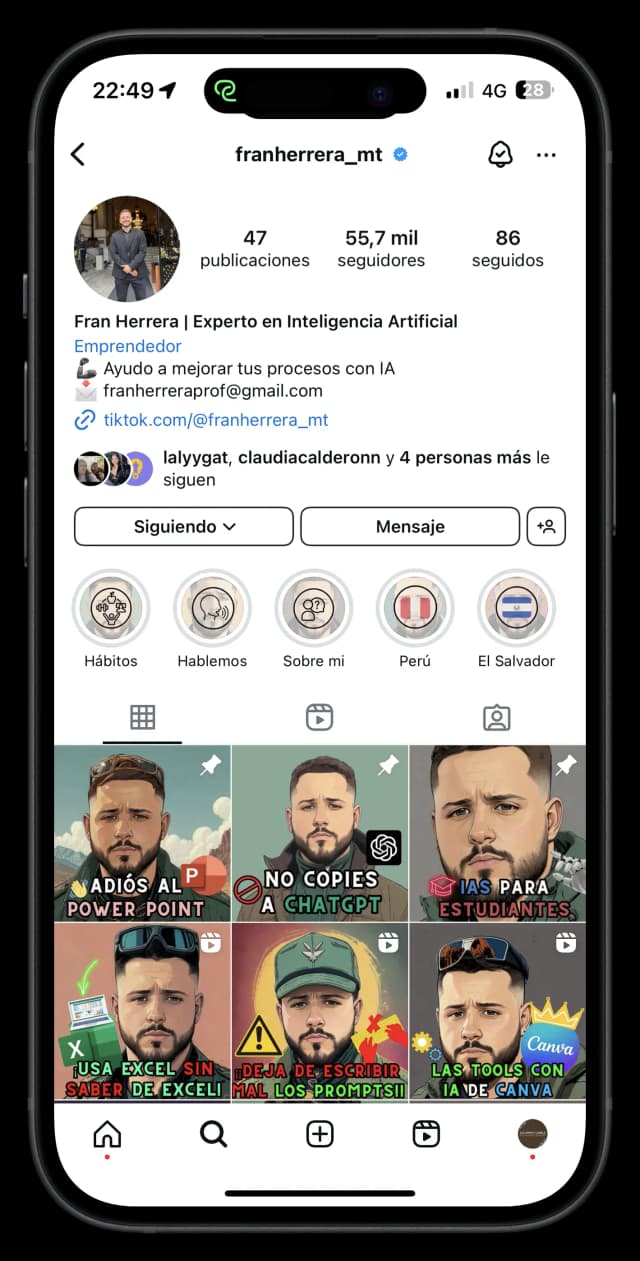Image resolution: width=640 pixels, height=1261 pixels.
Task: View the Sobre mi highlight
Action: point(313,608)
